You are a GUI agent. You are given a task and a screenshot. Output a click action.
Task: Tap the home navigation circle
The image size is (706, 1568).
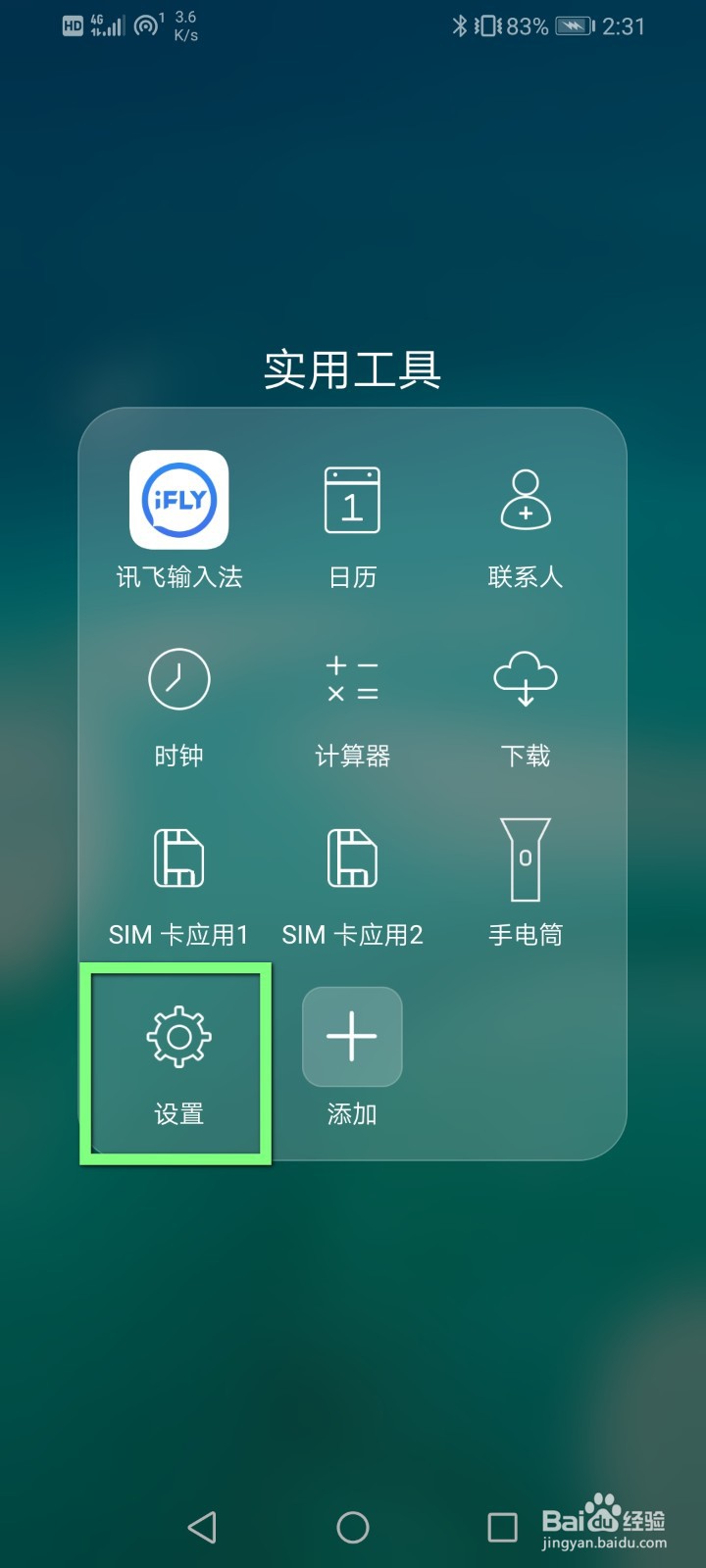[353, 1526]
